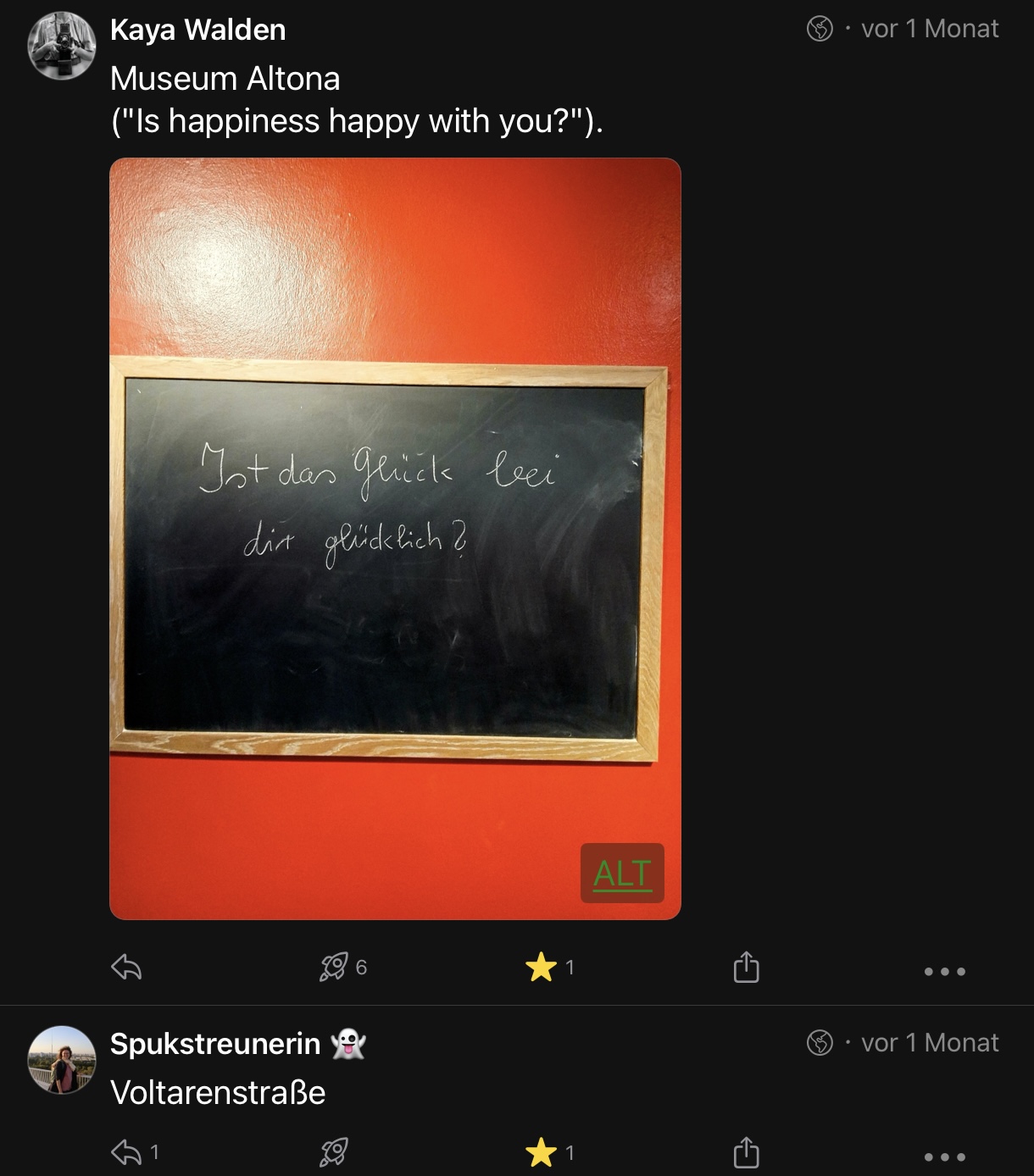Screen dimensions: 1034x1176
Task: Share Kaya Walden's post
Action: pyautogui.click(x=746, y=967)
